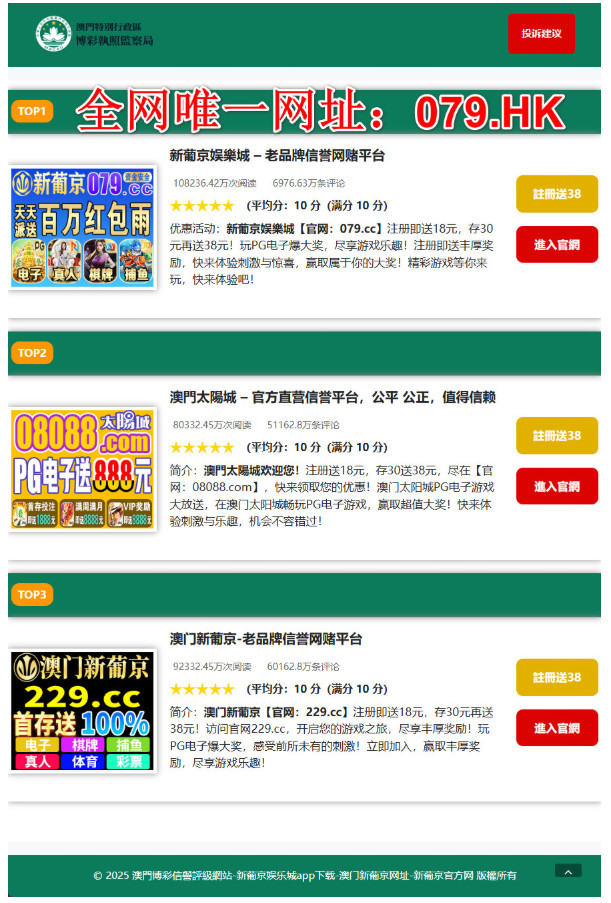Tap 進入官網 for 新葡京娱樂城
Screen dimensions: 611x903
coord(557,245)
